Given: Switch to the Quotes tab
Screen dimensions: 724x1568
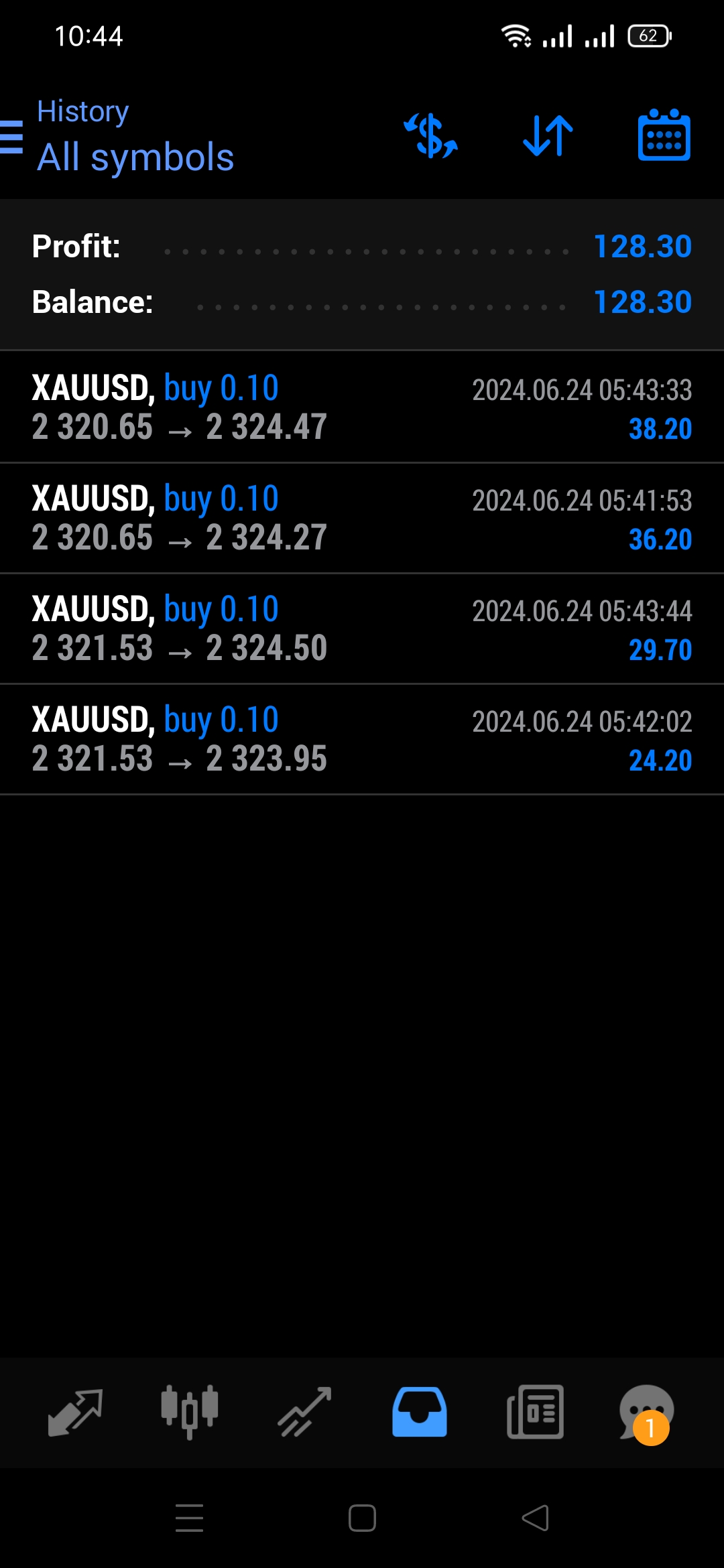Looking at the screenshot, I should [75, 1413].
